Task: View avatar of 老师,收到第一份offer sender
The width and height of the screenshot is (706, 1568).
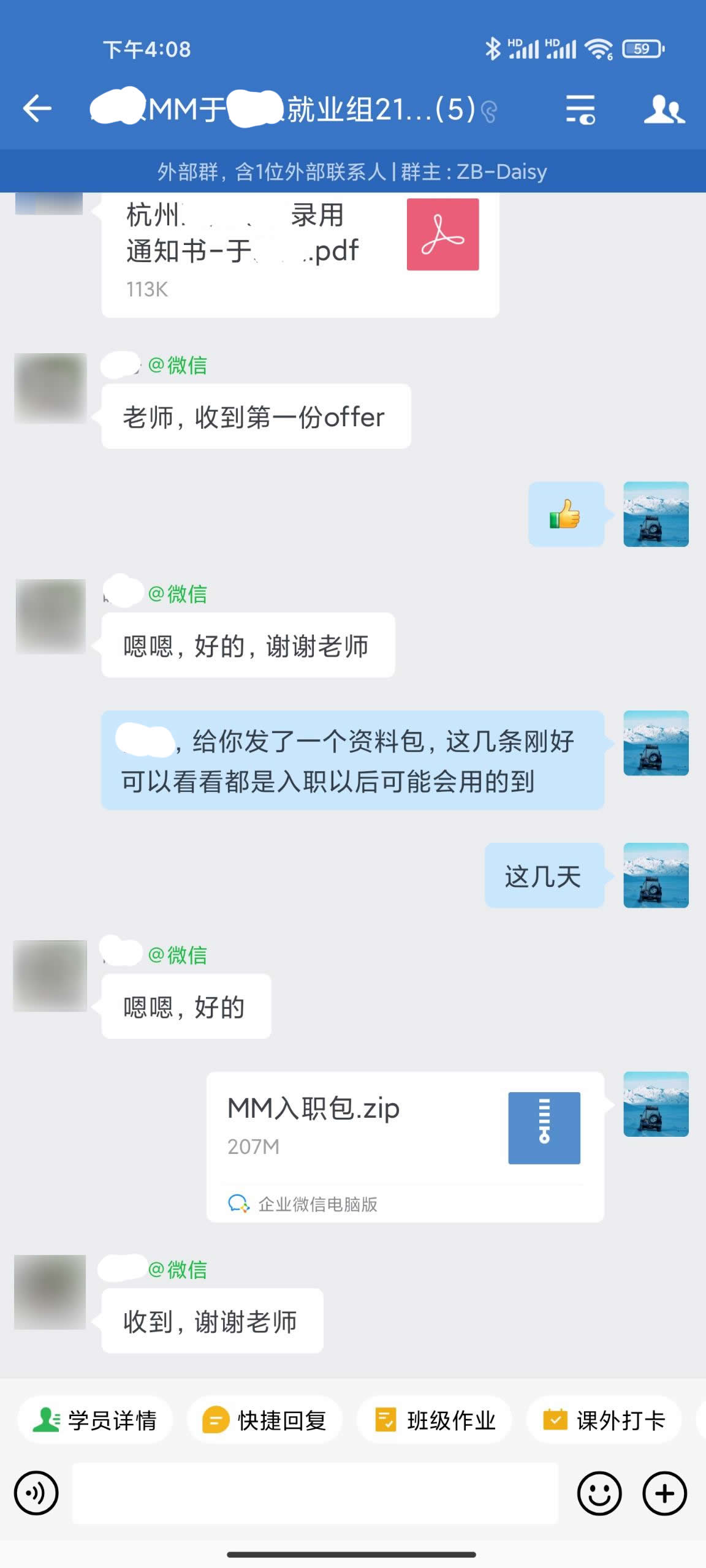Action: pos(50,388)
